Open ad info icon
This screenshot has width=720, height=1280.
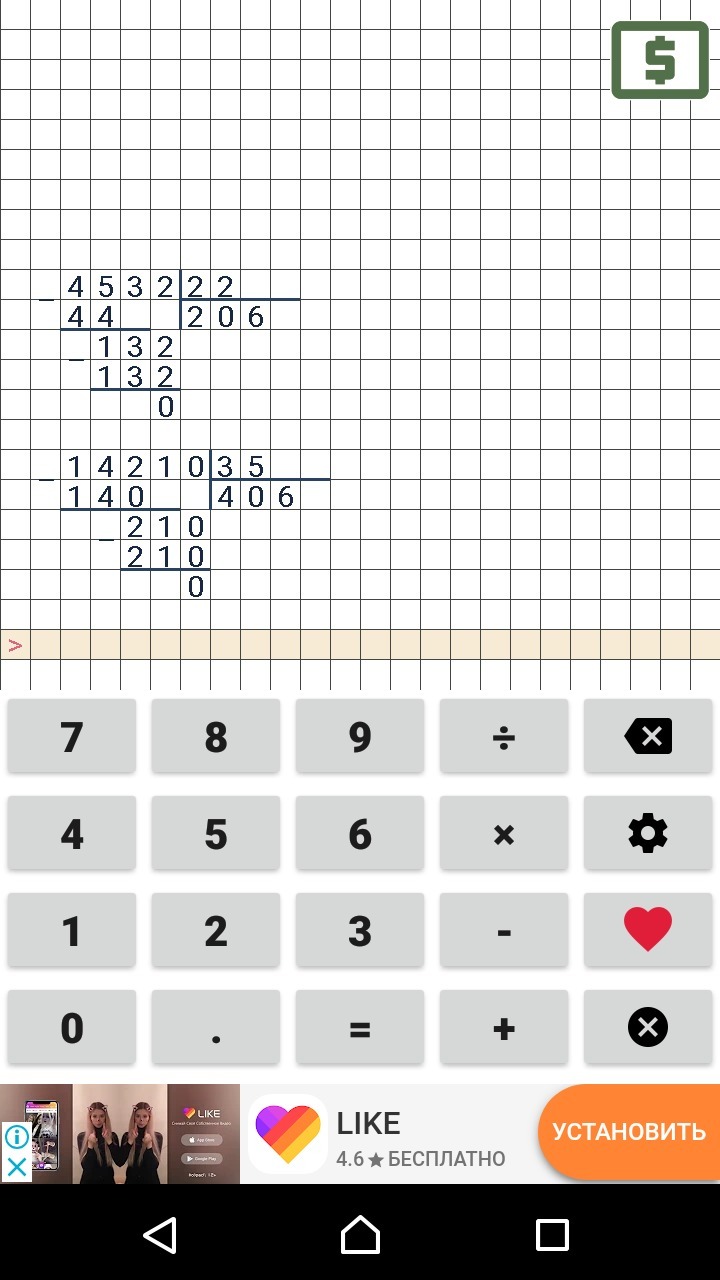[16, 1137]
